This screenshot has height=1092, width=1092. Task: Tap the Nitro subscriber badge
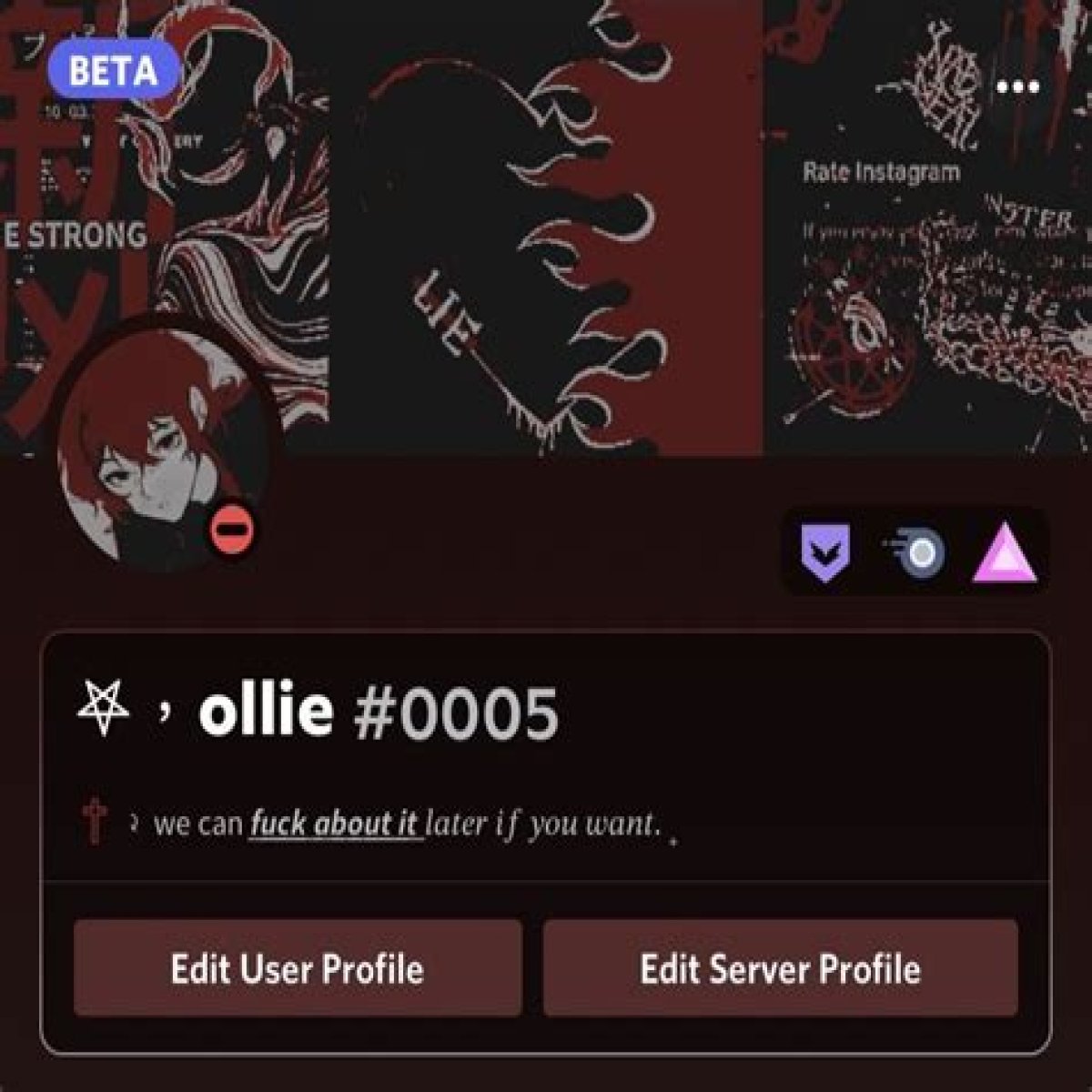click(x=914, y=552)
